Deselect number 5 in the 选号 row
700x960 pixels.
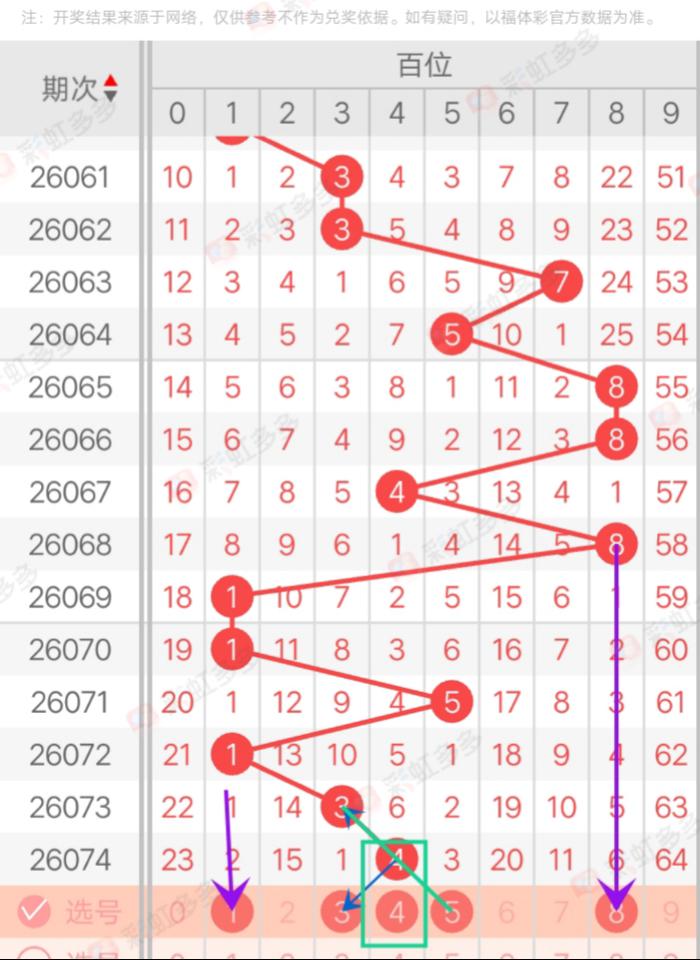(x=452, y=911)
